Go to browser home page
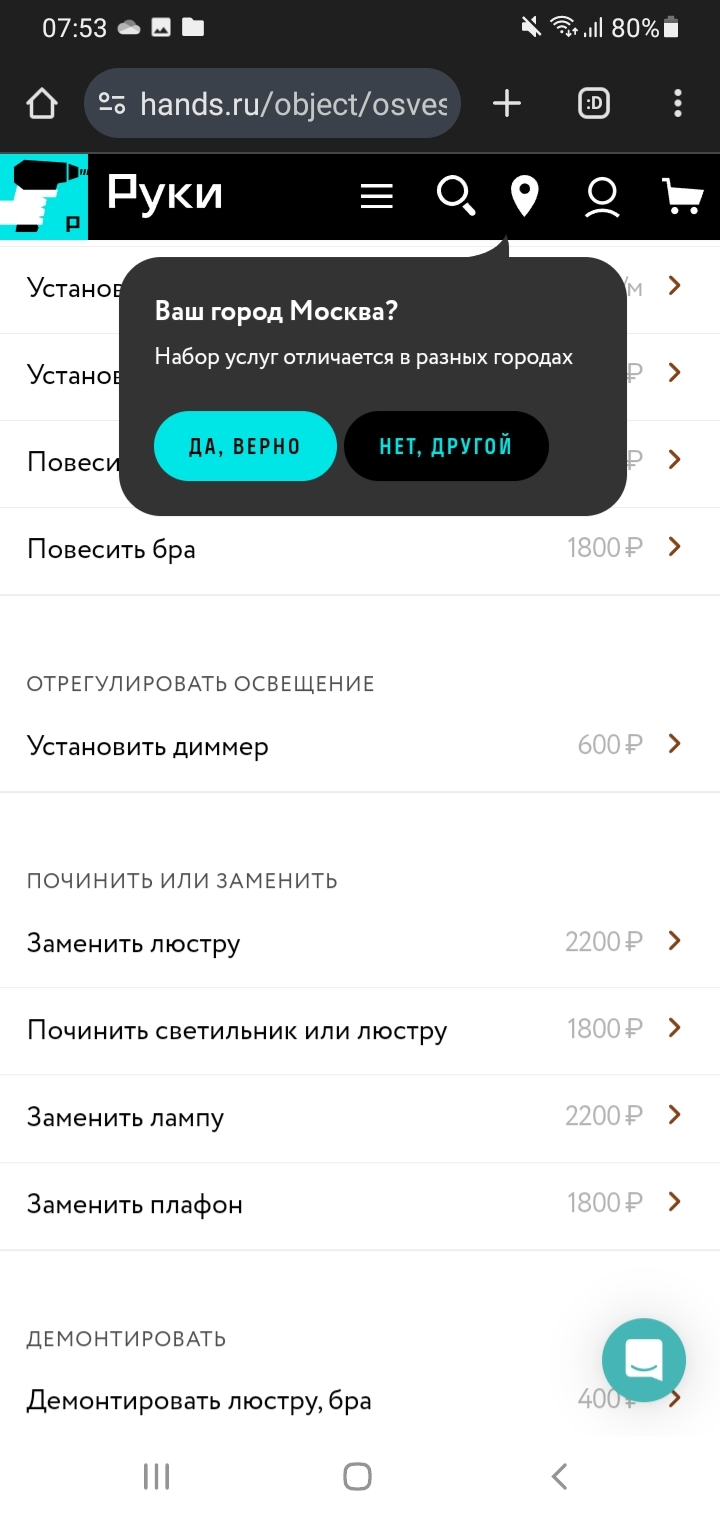Viewport: 720px width, 1520px height. point(42,103)
